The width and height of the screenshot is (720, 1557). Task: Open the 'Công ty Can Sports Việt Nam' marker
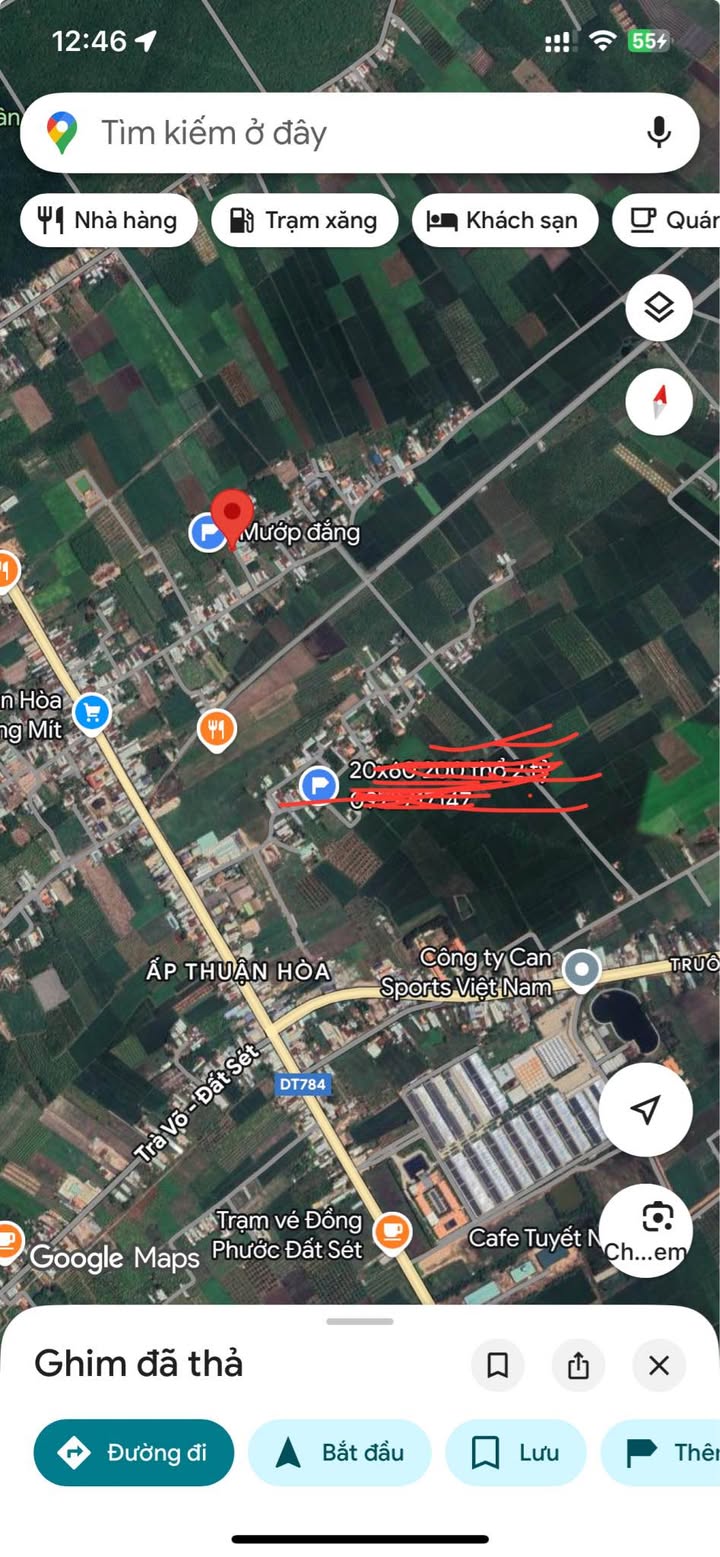click(x=581, y=968)
